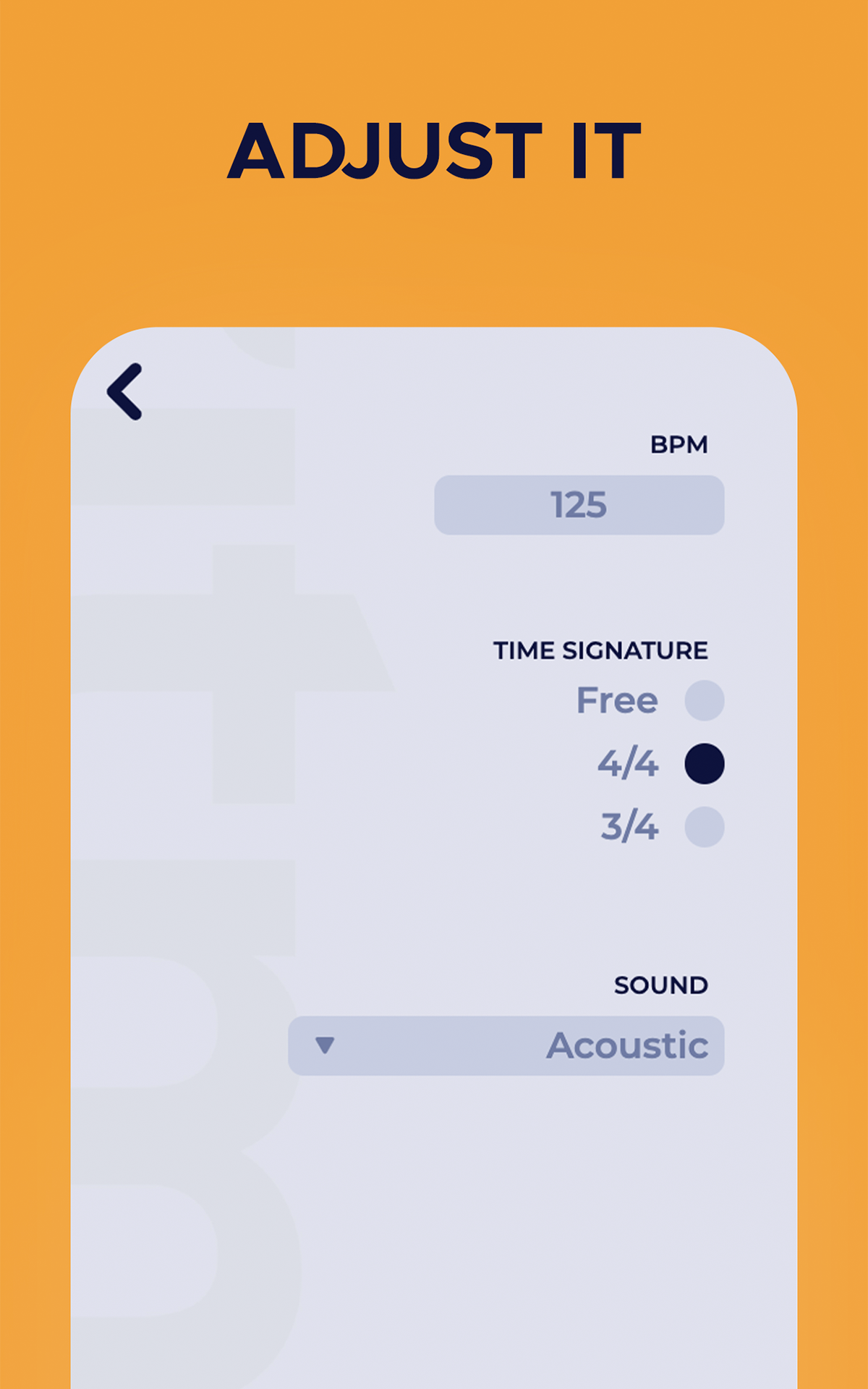
Task: Click the Acoustic text in the selector
Action: (x=627, y=1045)
